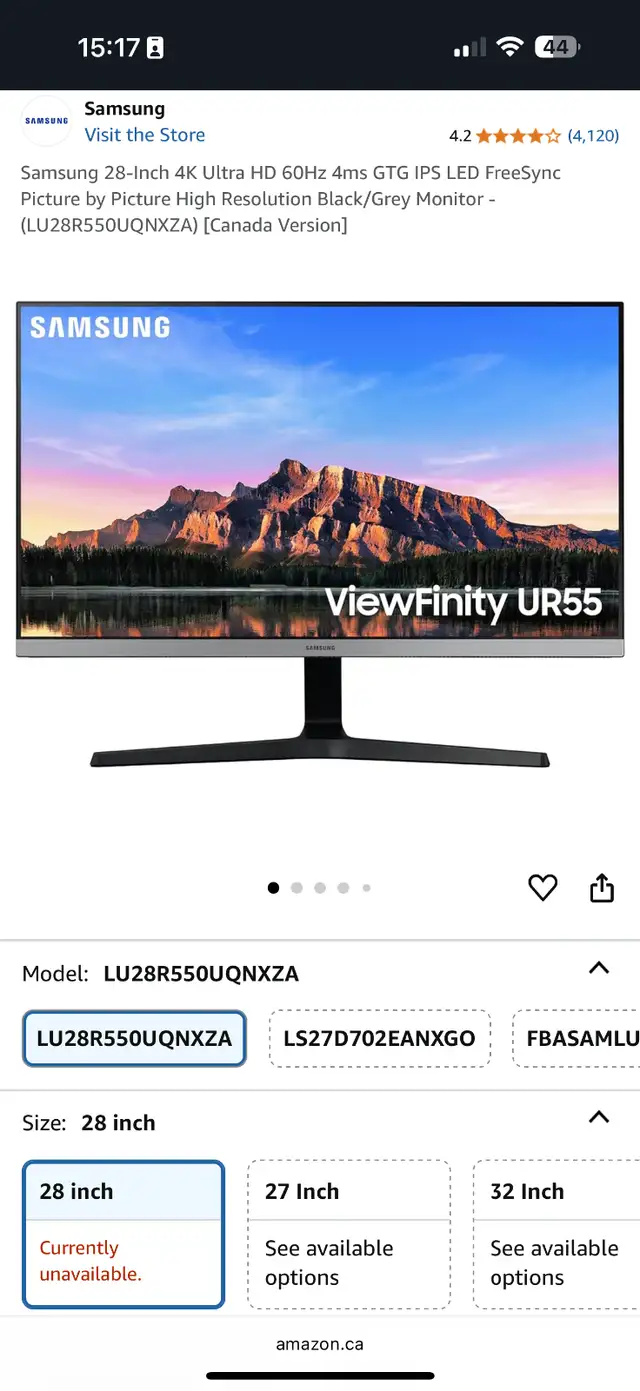This screenshot has width=640, height=1391.
Task: Tap the image carousel page indicator dots
Action: (320, 887)
